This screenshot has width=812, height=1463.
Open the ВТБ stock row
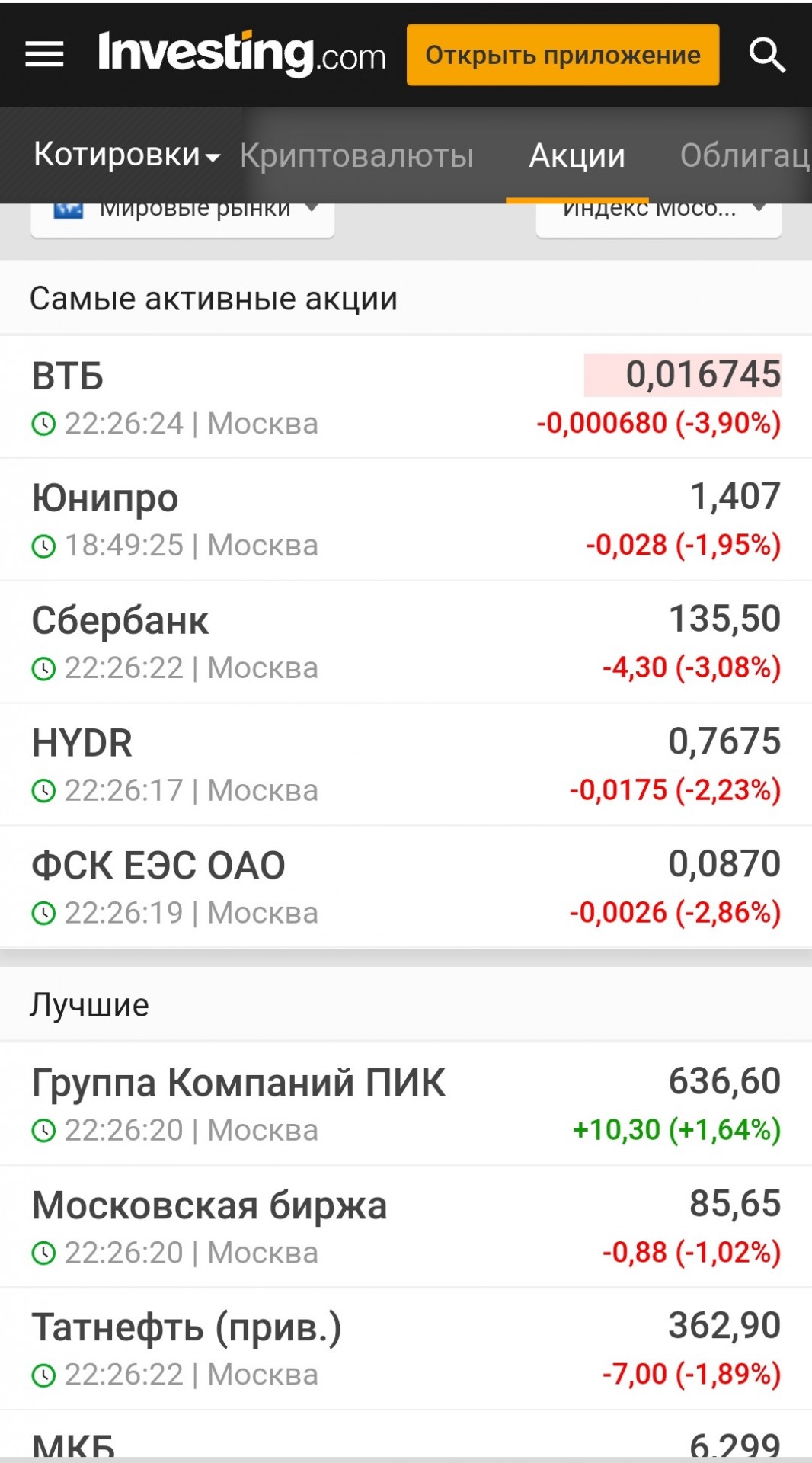406,397
